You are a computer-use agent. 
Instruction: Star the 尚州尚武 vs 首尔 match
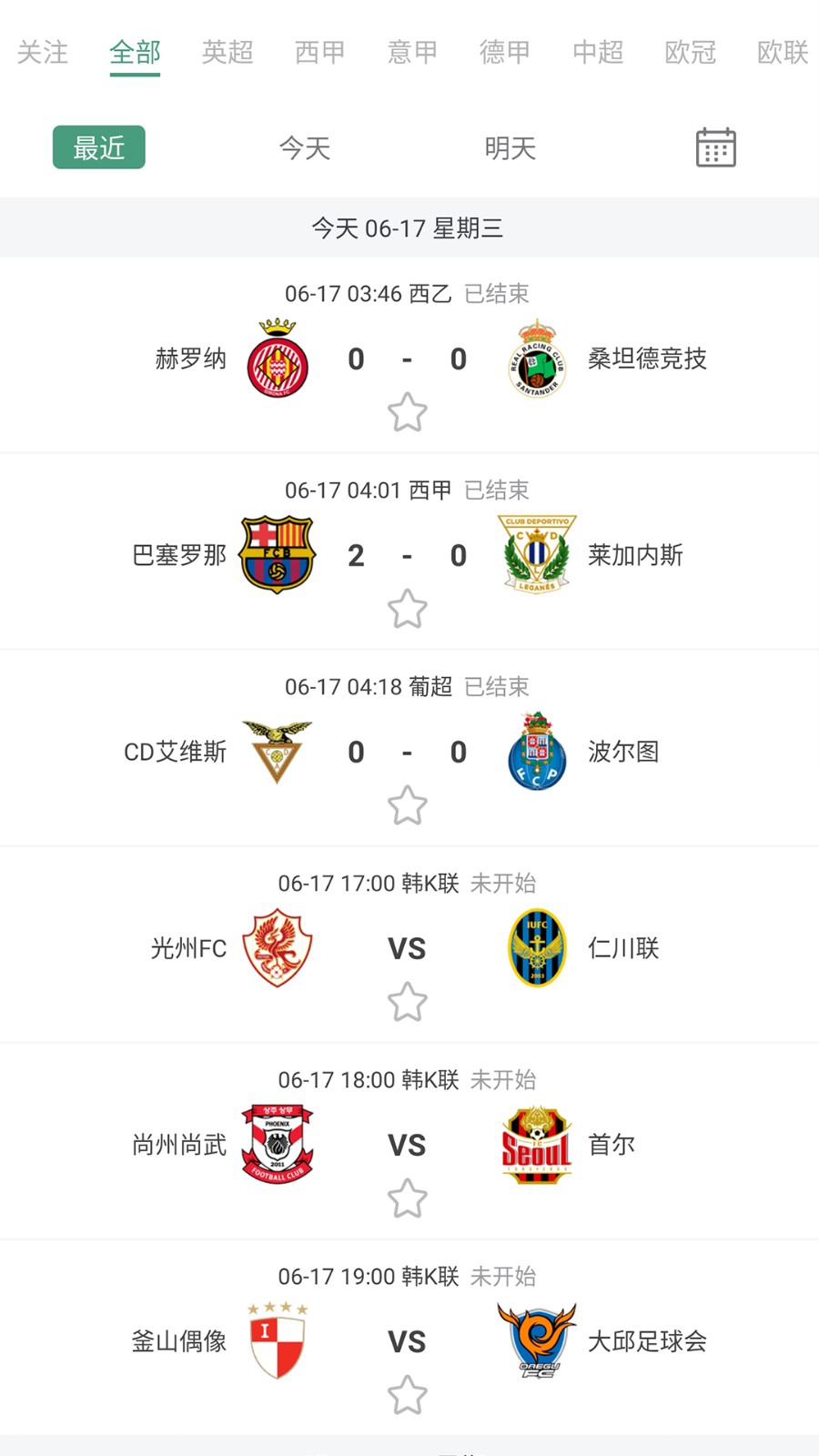point(408,1198)
